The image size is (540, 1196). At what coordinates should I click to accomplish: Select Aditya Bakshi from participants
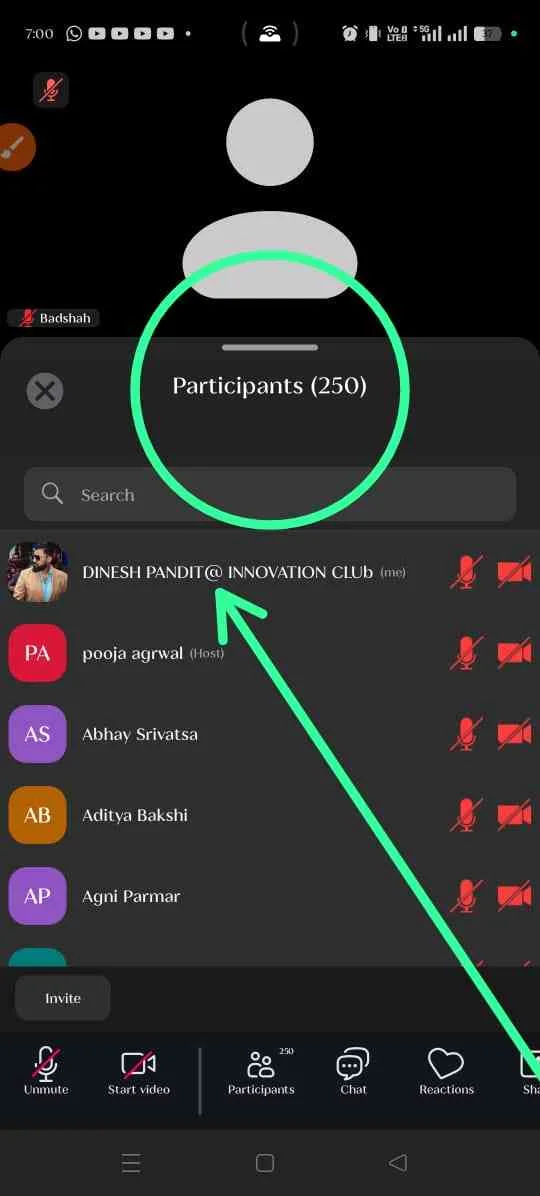click(x=270, y=815)
